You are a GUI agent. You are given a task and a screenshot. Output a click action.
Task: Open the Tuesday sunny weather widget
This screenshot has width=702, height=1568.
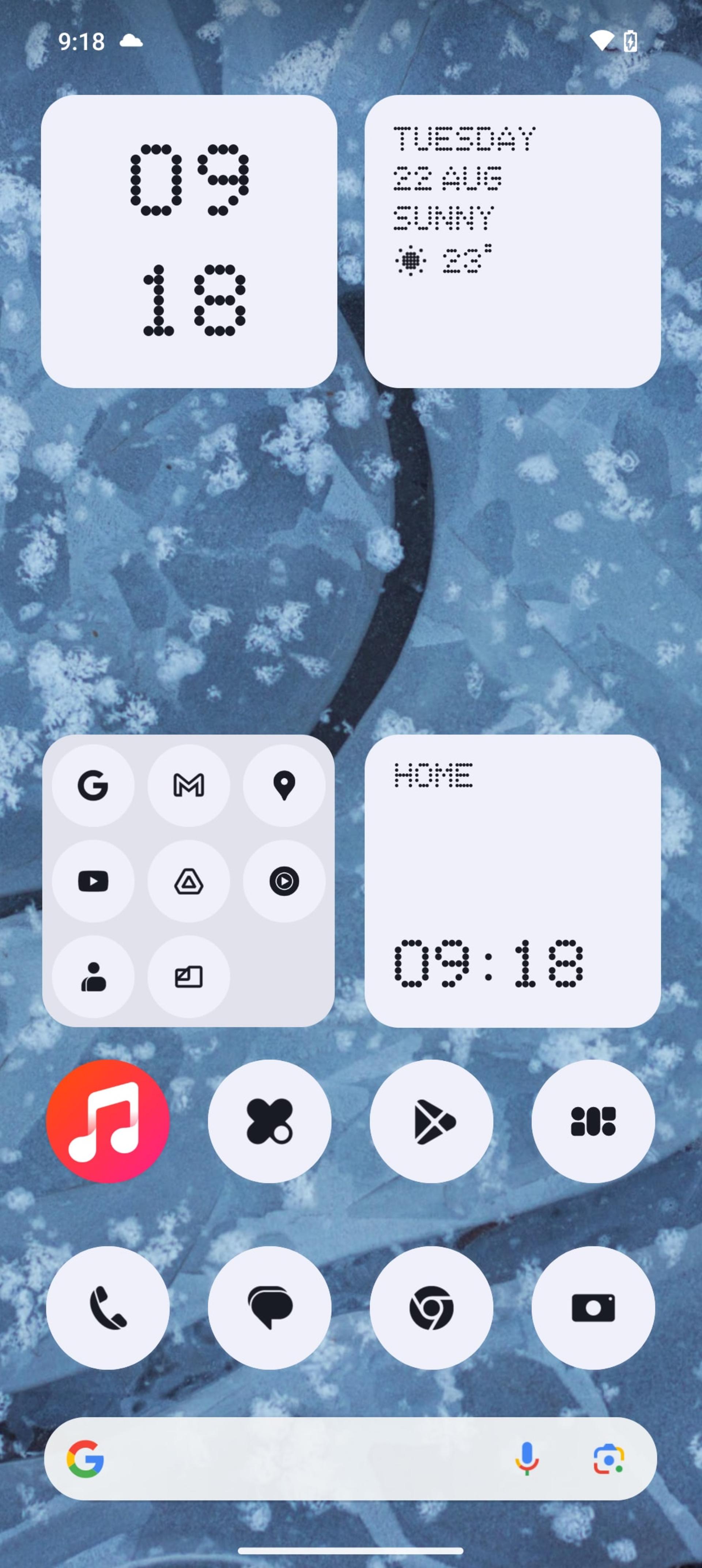coord(513,242)
